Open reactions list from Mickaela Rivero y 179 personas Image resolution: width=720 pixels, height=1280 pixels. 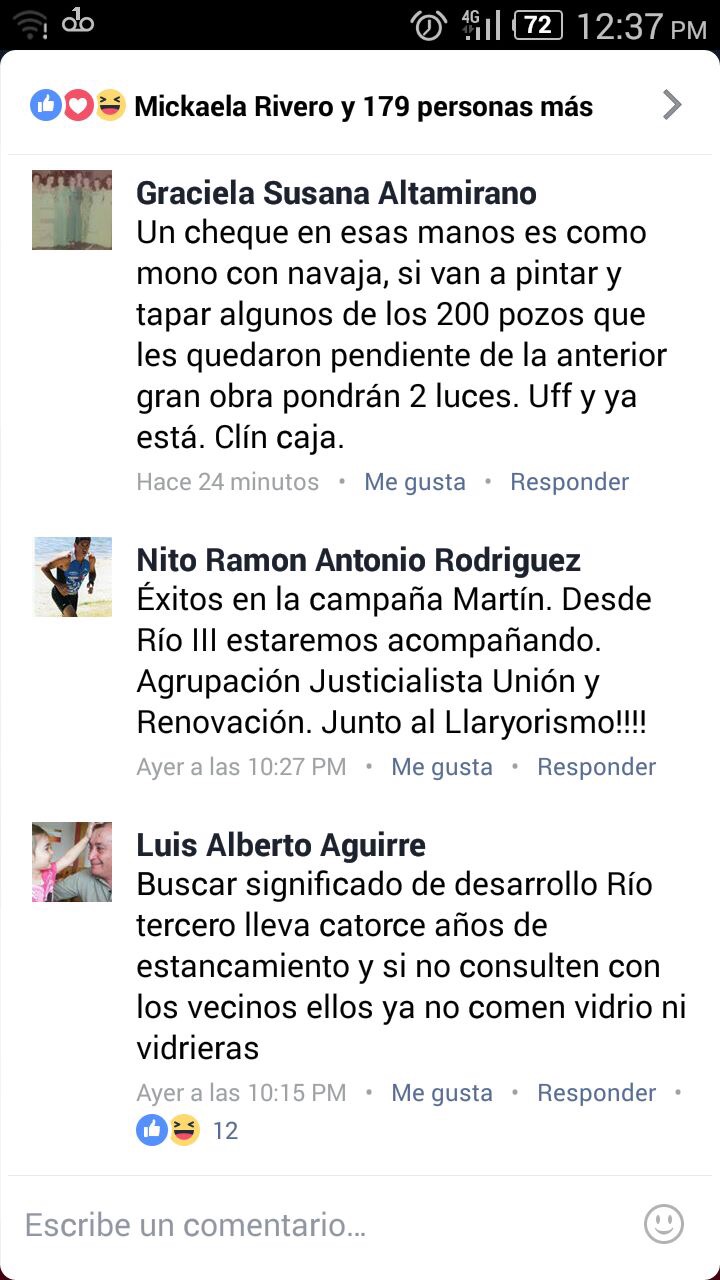(x=362, y=106)
